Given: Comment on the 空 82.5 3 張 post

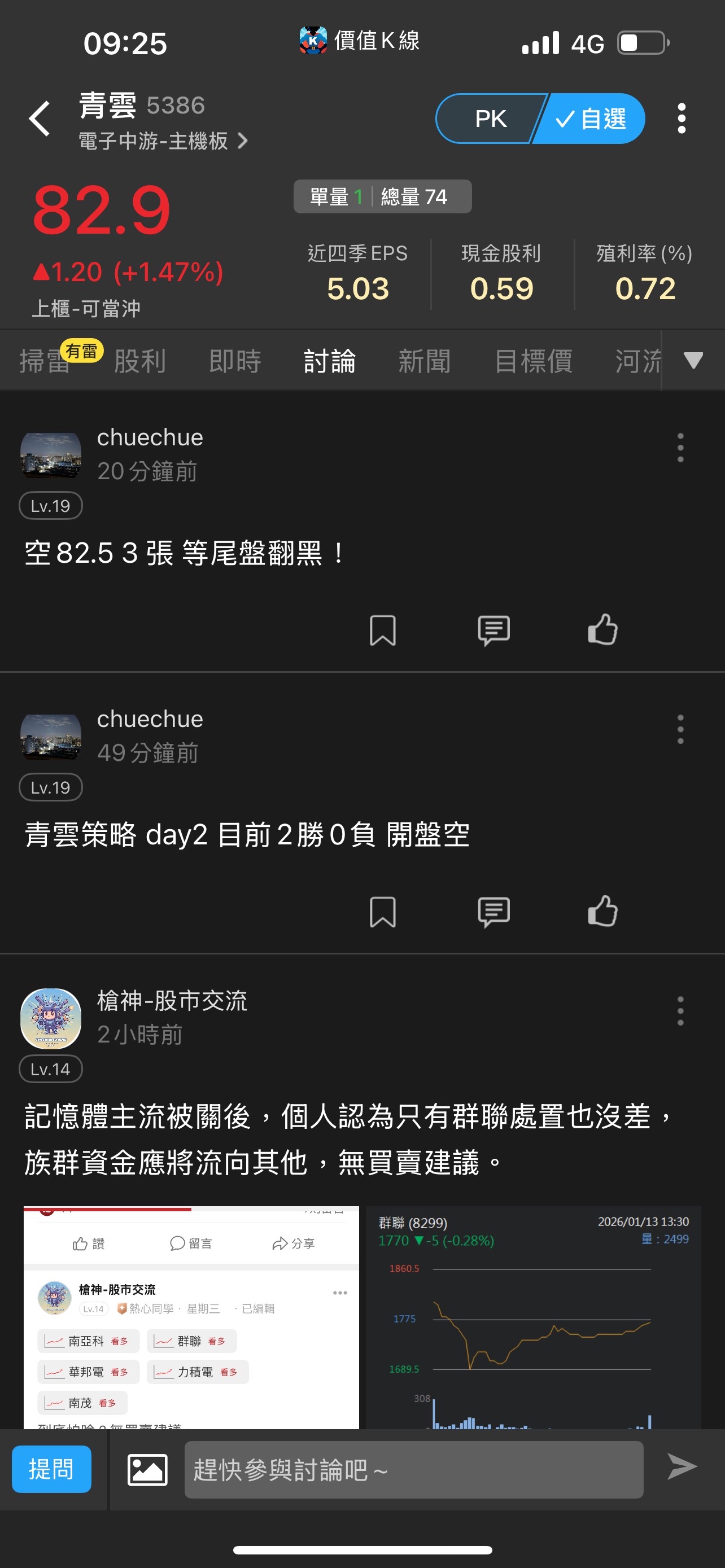Looking at the screenshot, I should (x=493, y=630).
